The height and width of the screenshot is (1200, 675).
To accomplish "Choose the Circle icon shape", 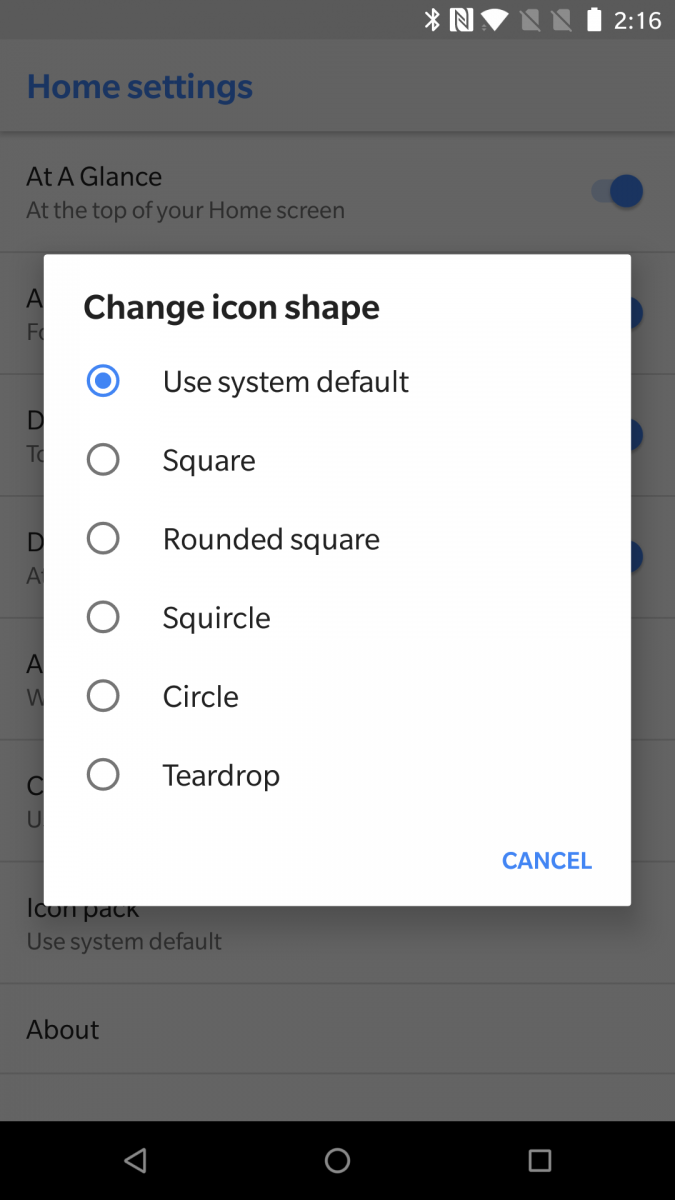I will pos(337,696).
